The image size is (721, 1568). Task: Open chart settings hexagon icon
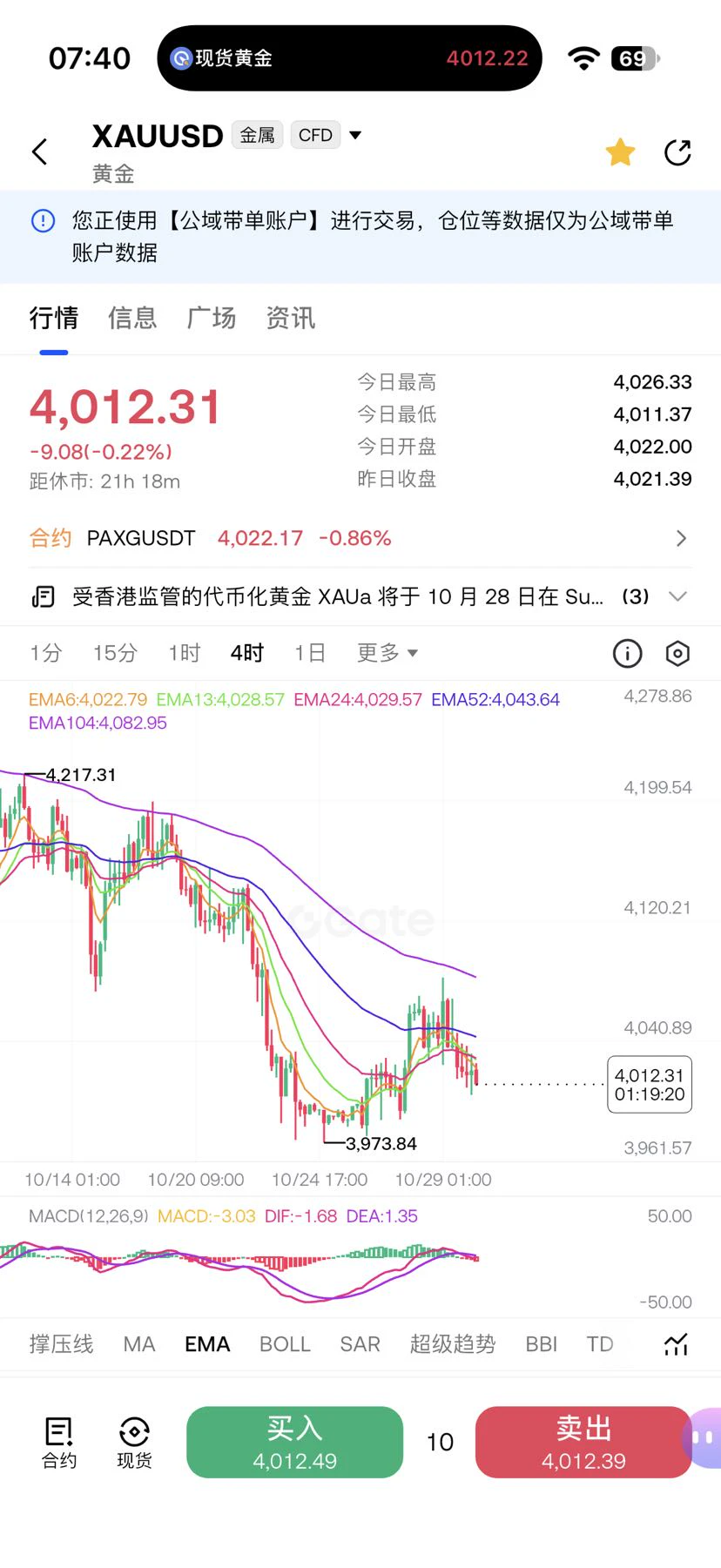[x=677, y=653]
